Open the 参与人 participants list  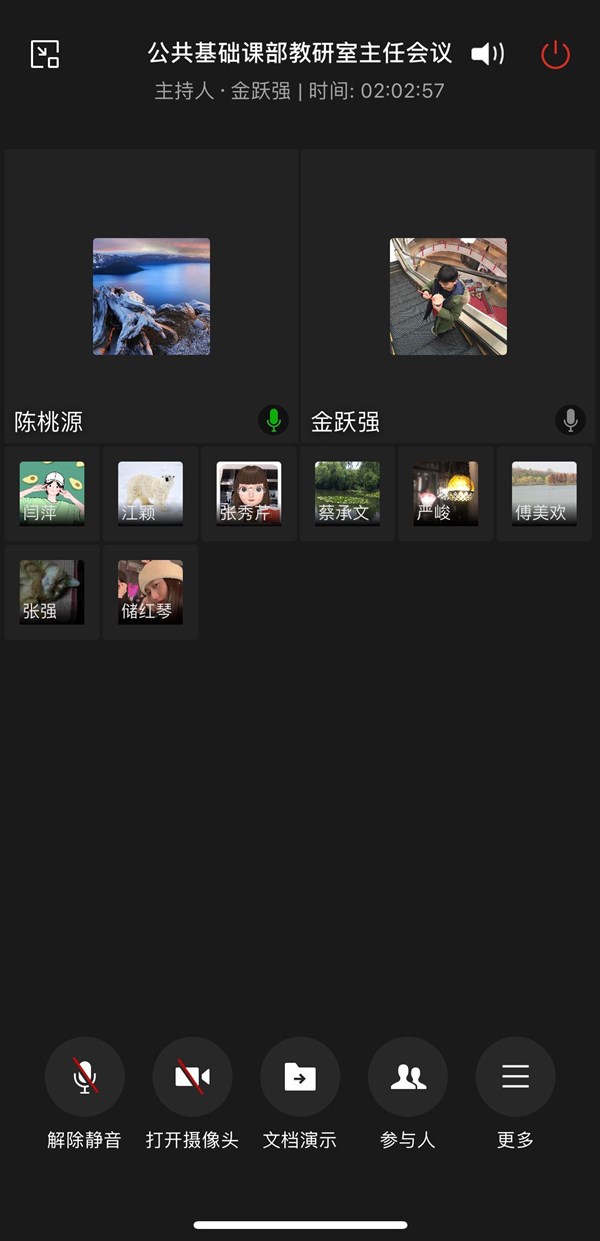(408, 1077)
